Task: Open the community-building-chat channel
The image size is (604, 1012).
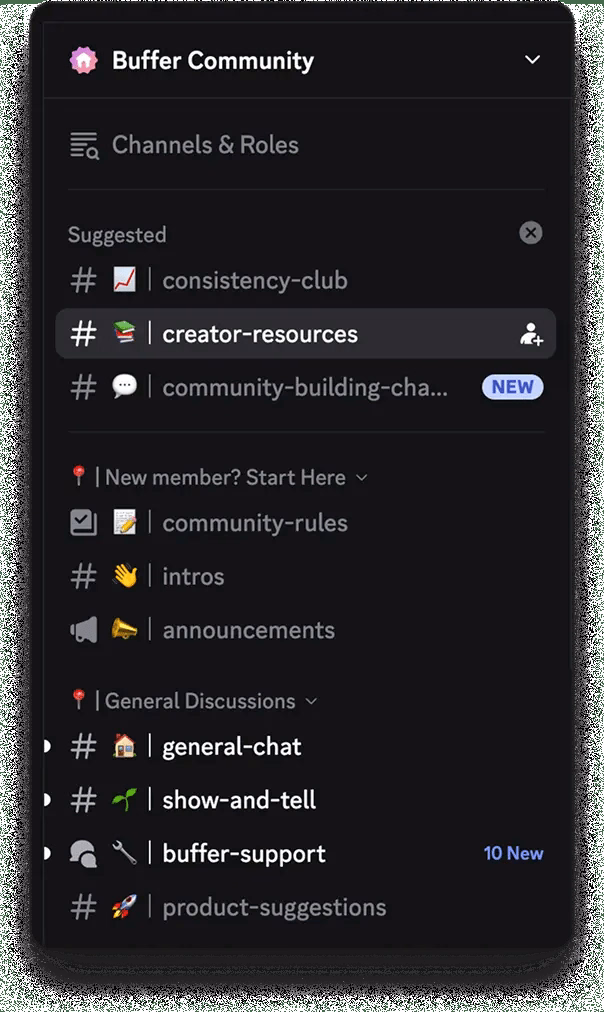Action: click(304, 388)
